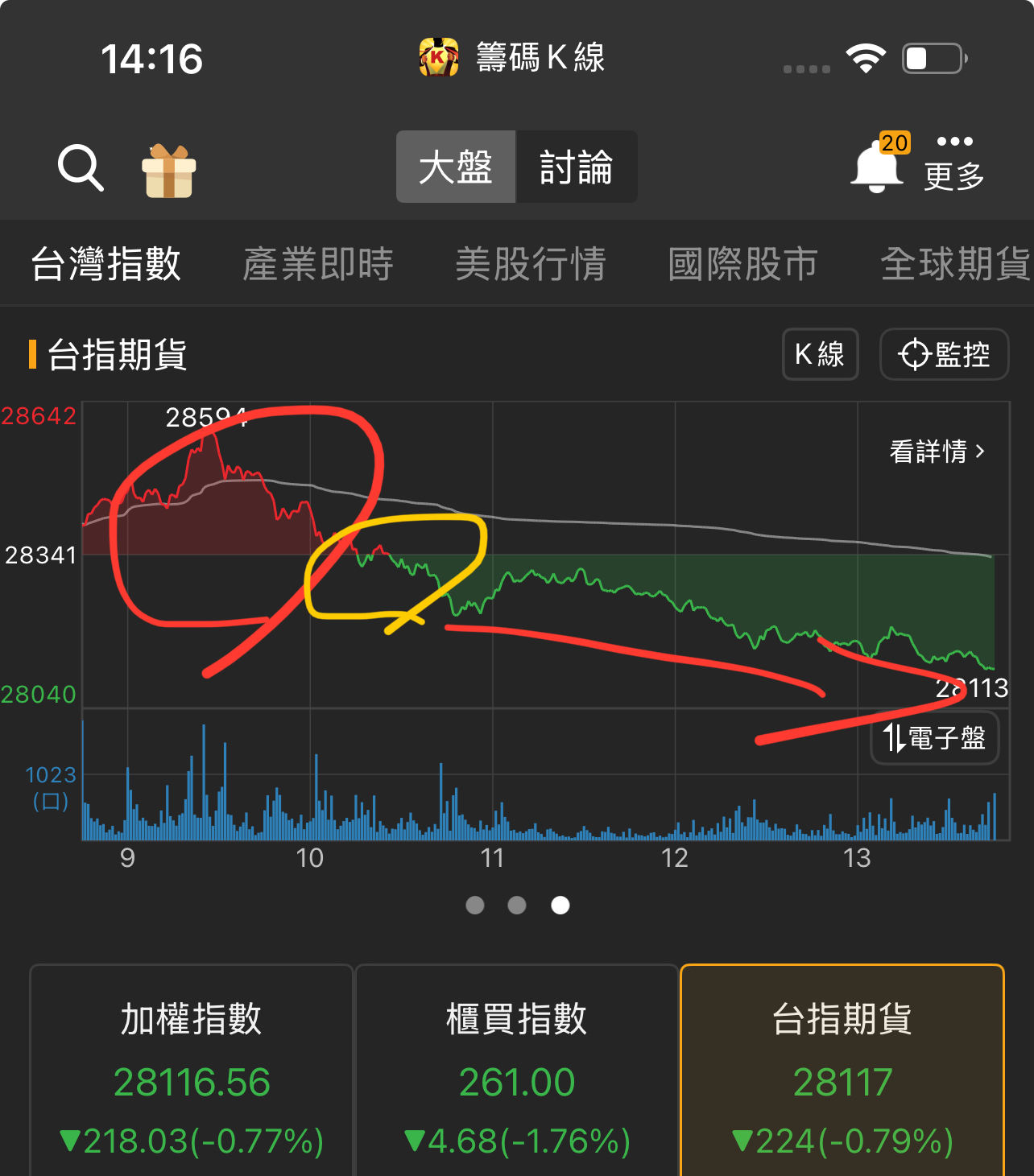This screenshot has width=1034, height=1176.
Task: Switch to the 討論 segment
Action: click(x=576, y=167)
